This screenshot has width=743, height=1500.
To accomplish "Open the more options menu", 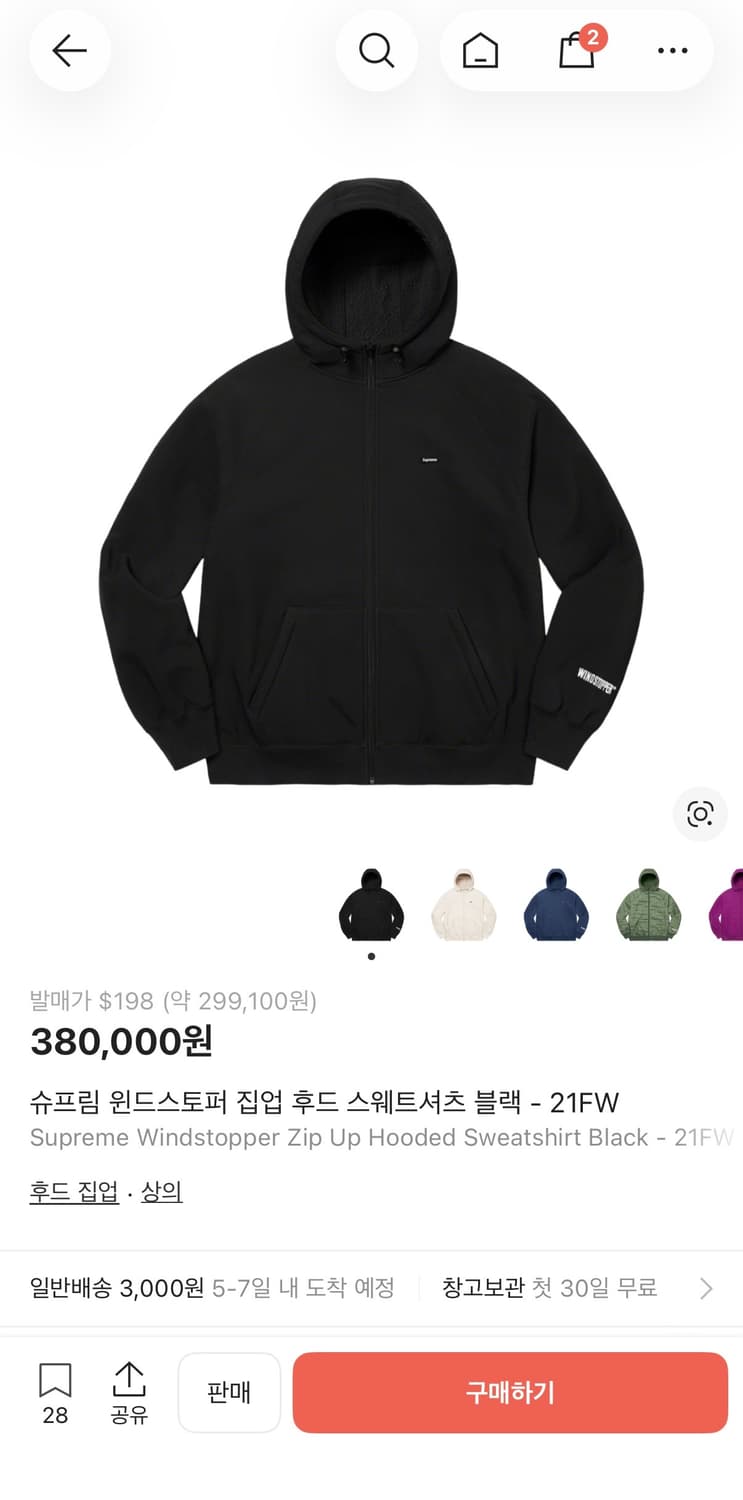I will coord(672,50).
